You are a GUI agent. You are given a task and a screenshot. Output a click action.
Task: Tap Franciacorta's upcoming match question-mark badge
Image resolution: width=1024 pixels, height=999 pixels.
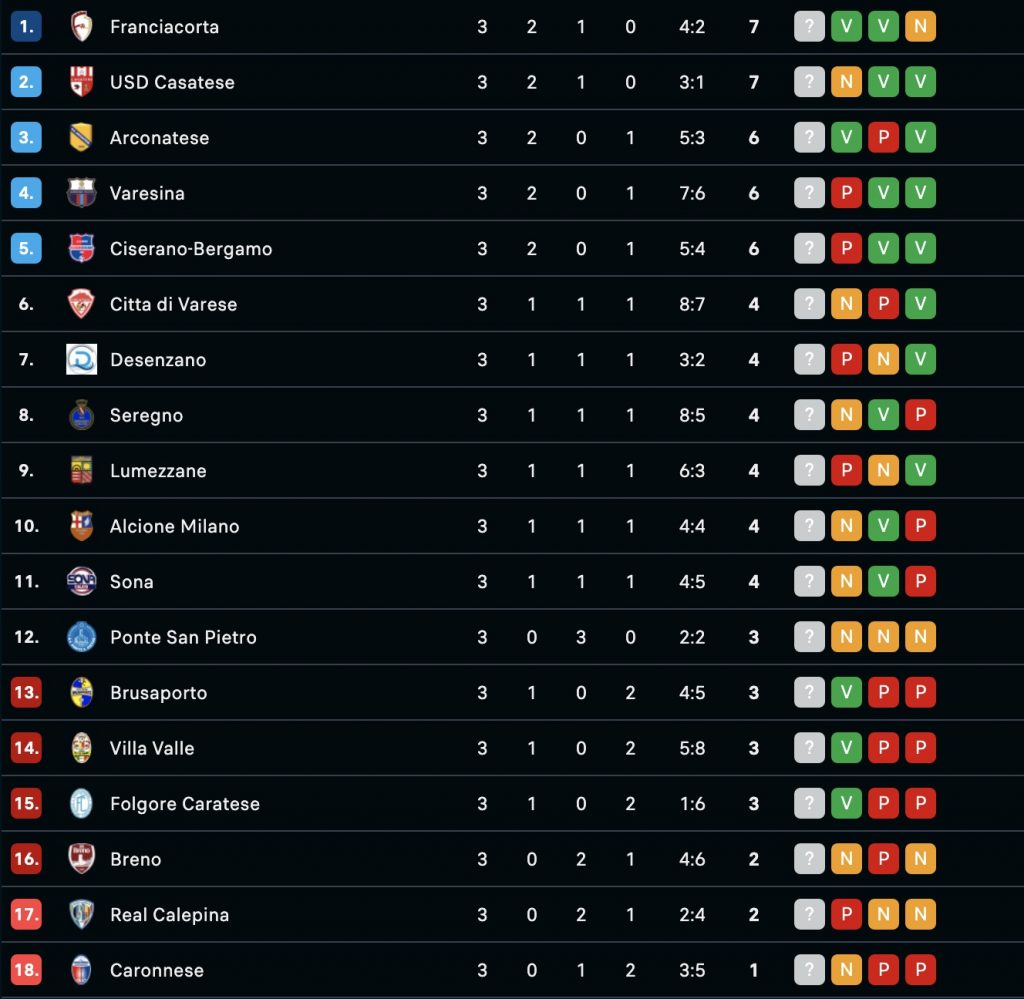809,27
